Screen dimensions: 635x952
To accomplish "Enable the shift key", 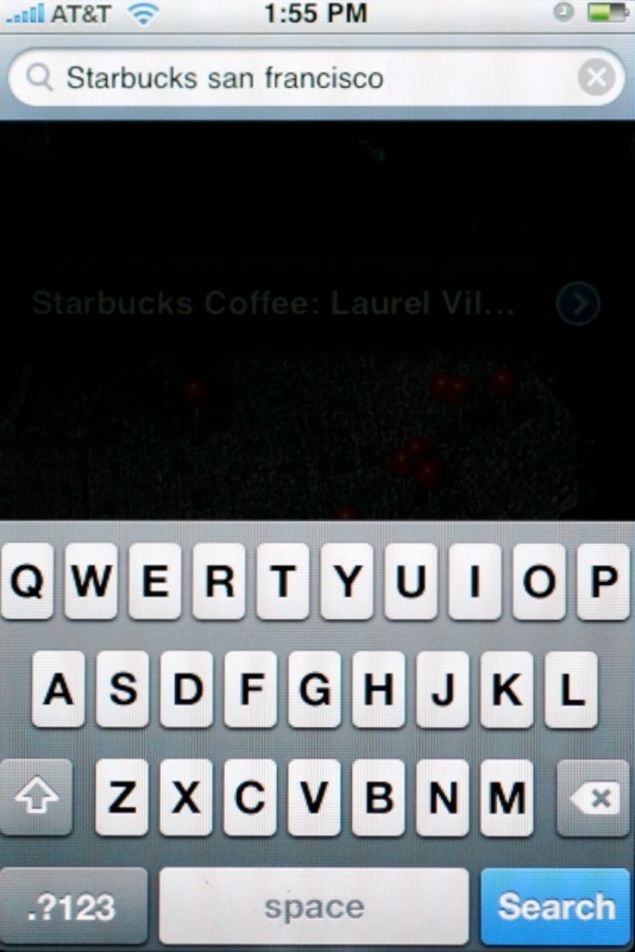I will tap(38, 798).
